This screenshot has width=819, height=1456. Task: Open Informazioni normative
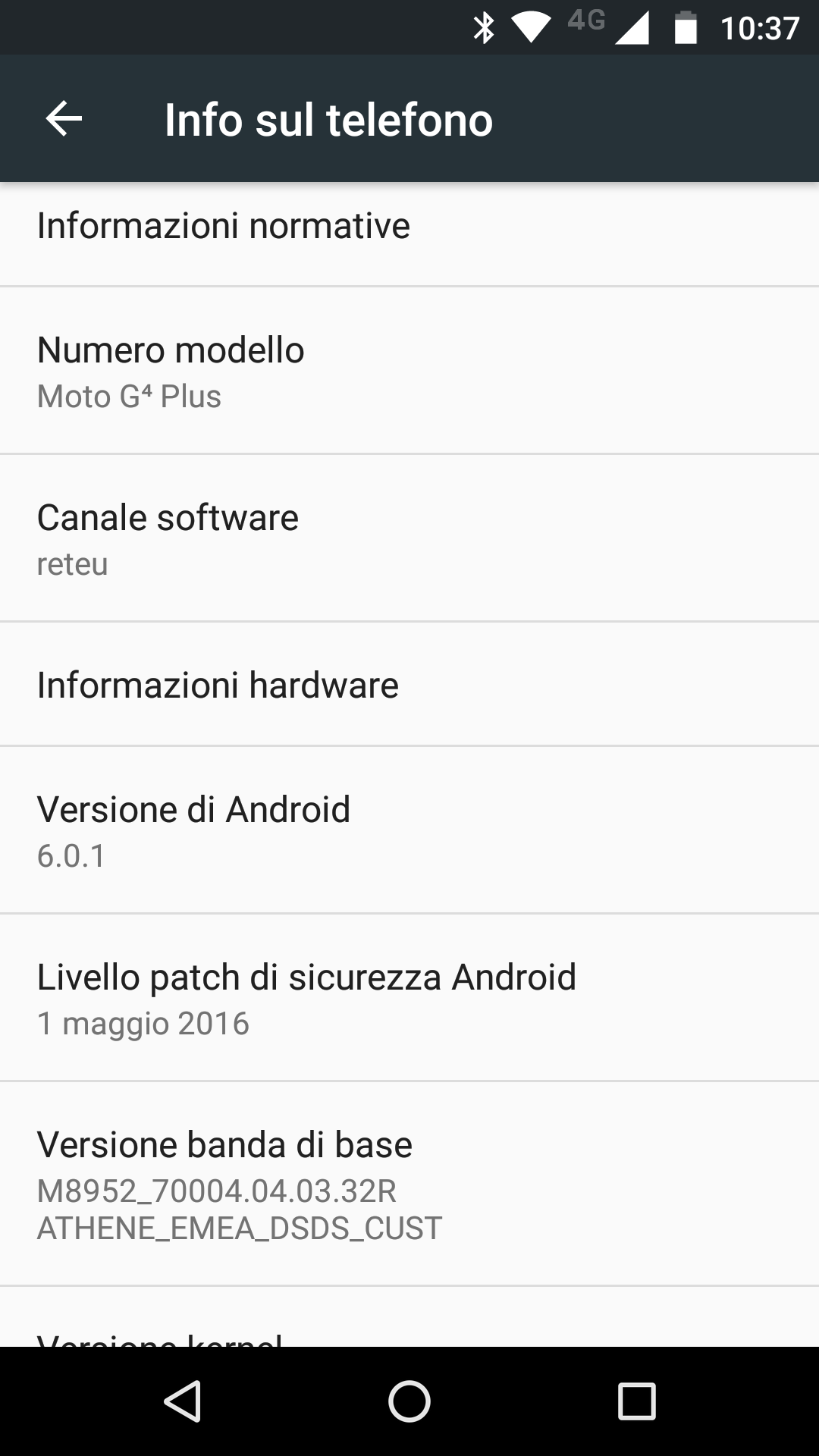409,234
